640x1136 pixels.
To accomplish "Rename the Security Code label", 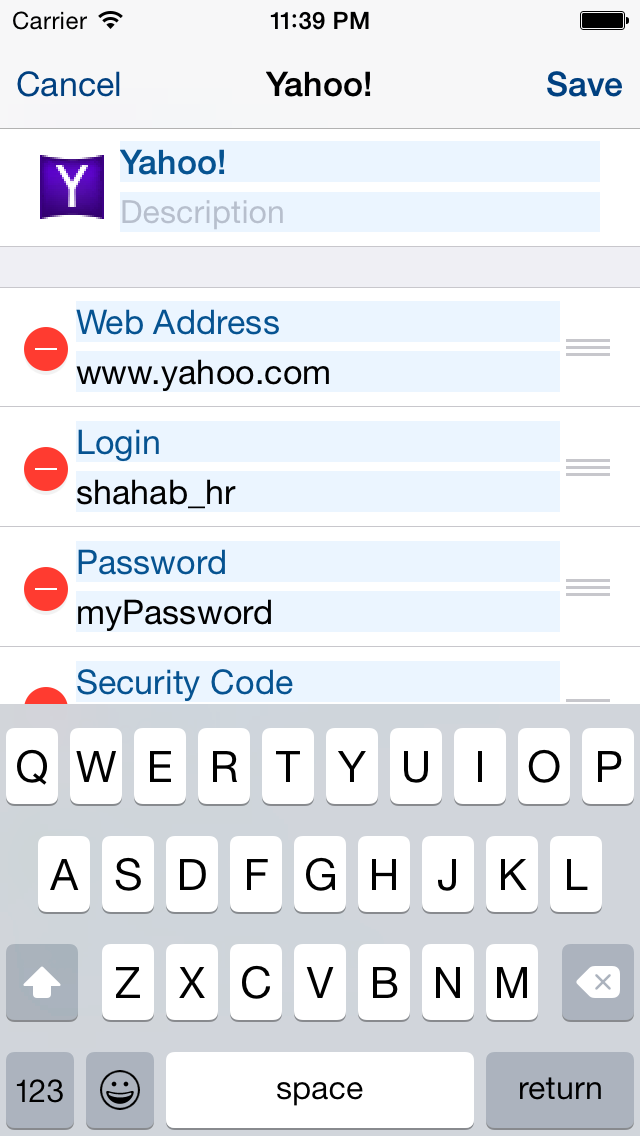I will tap(316, 683).
